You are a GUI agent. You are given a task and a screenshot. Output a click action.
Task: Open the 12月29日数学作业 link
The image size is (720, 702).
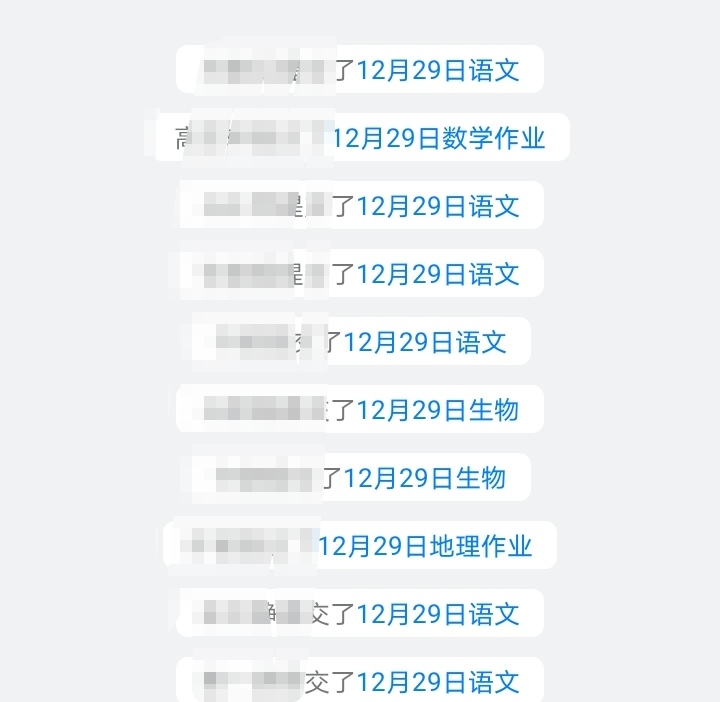pyautogui.click(x=439, y=138)
